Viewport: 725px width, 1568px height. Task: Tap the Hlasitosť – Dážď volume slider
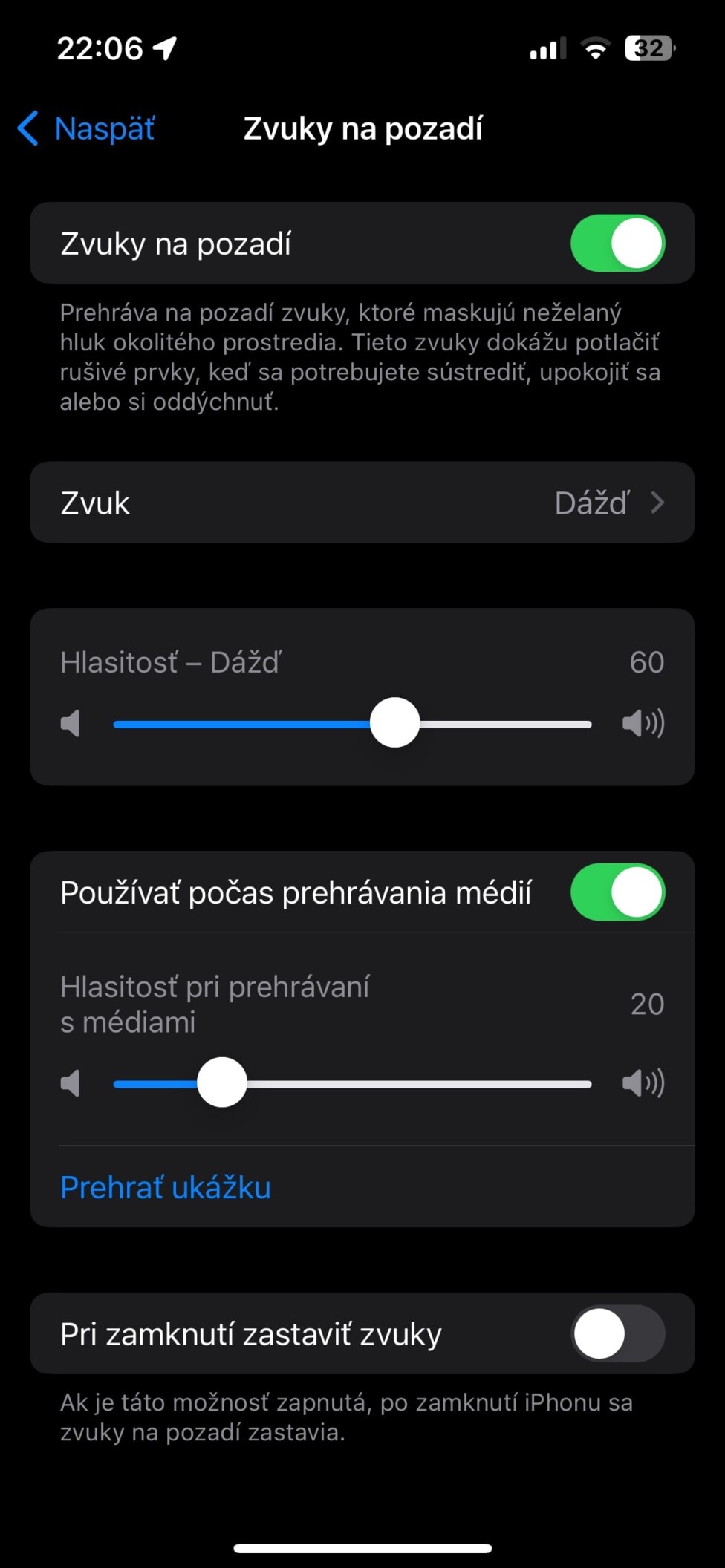coord(353,723)
